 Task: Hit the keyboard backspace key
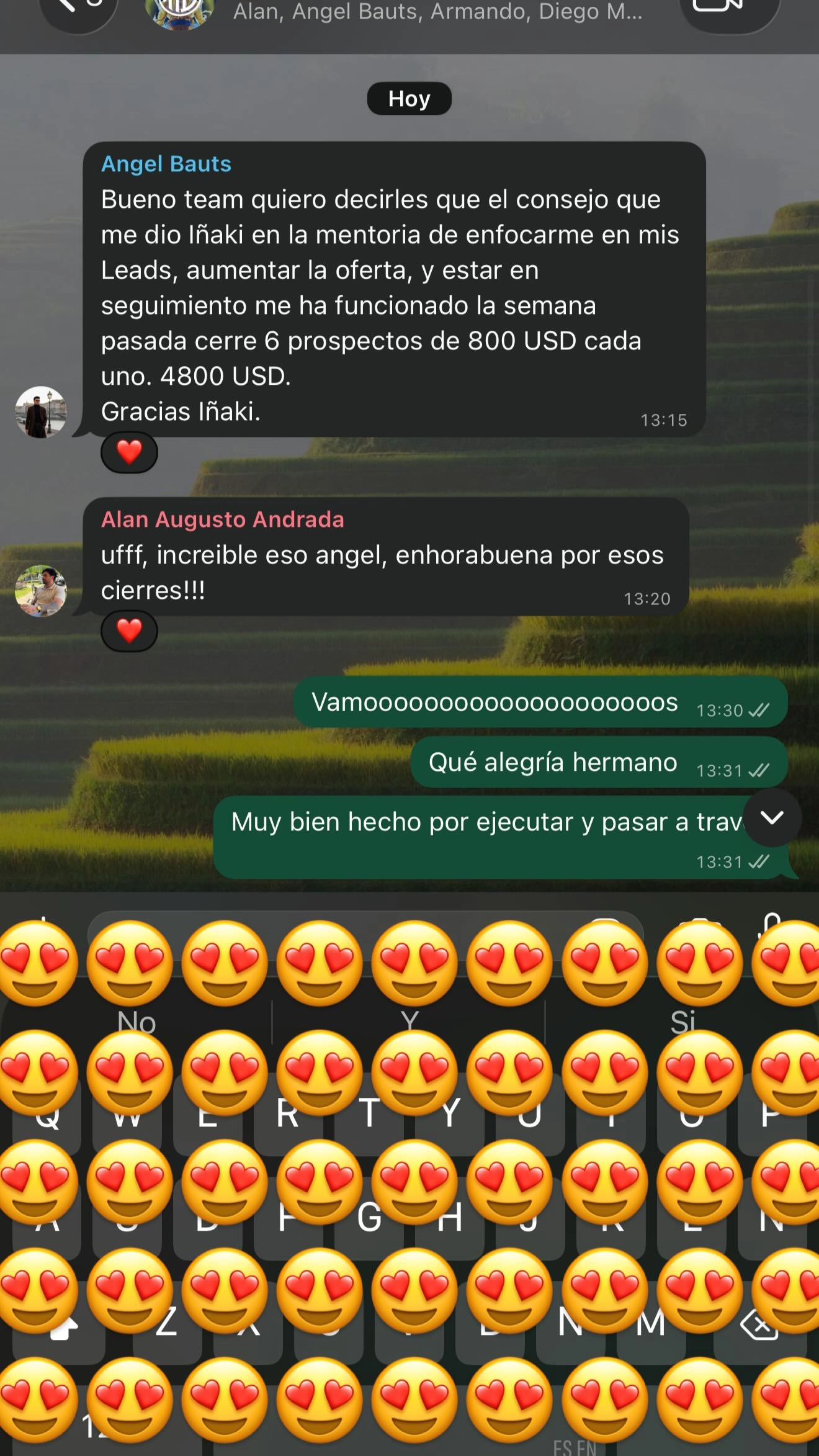(x=759, y=1325)
